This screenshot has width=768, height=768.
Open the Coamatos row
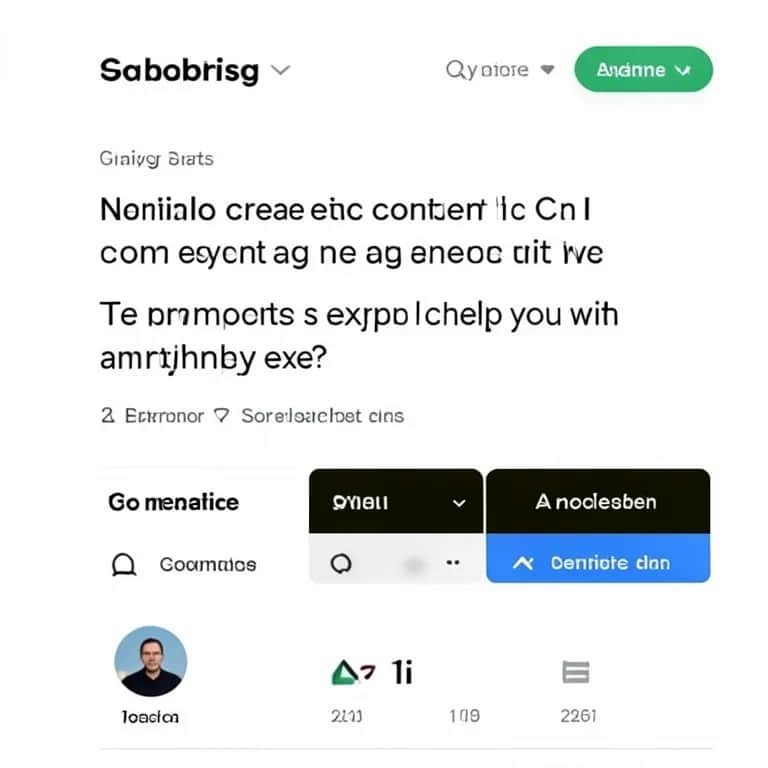pyautogui.click(x=183, y=564)
